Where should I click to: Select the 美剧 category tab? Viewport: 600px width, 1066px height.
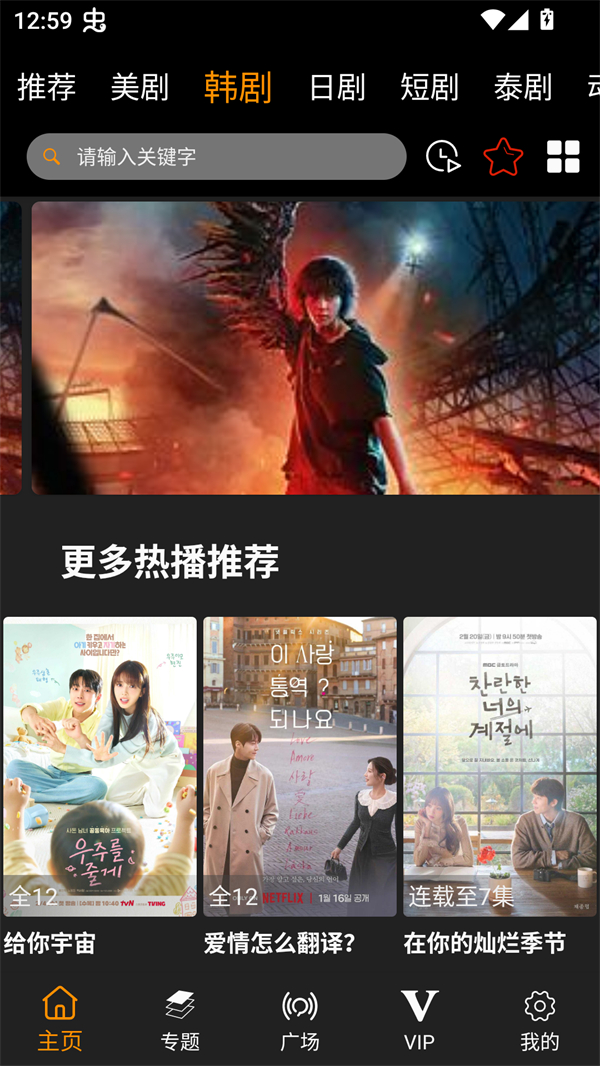tap(140, 87)
